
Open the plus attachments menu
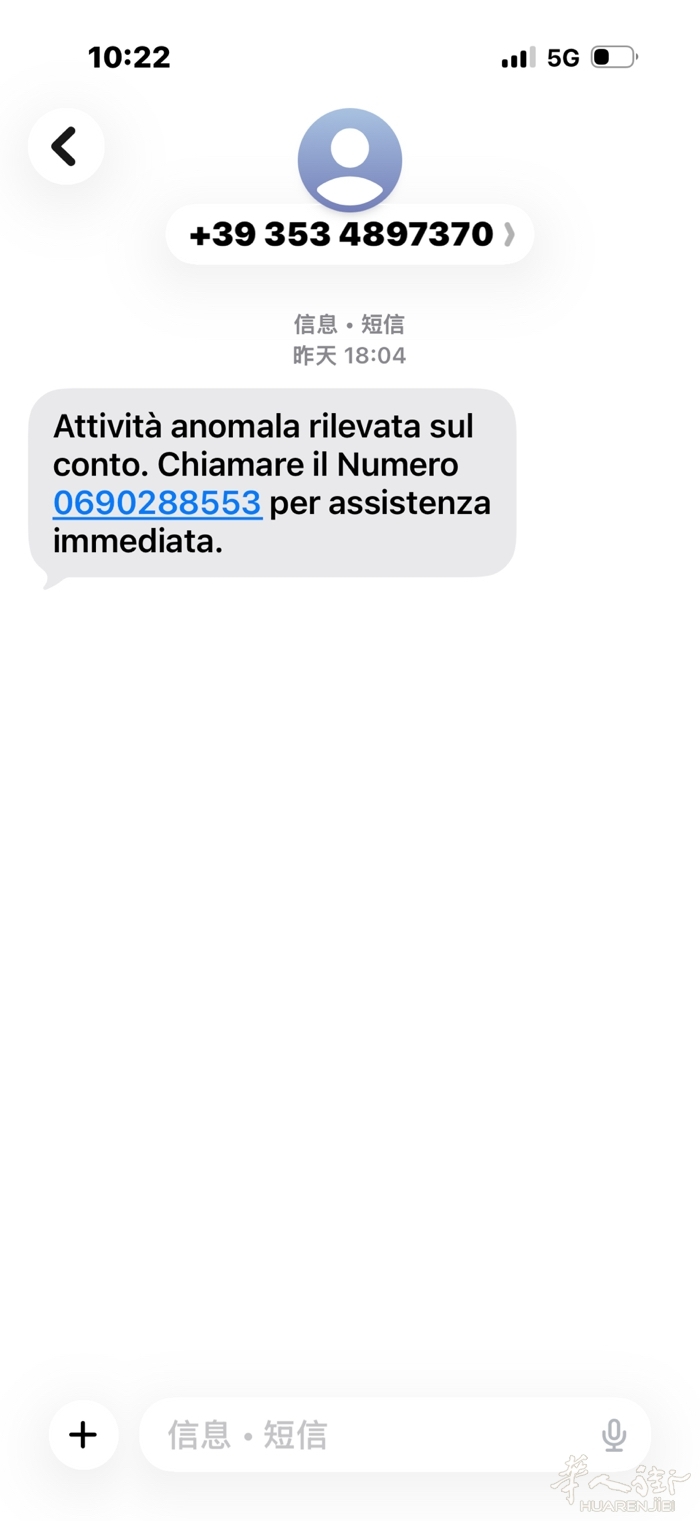83,1435
